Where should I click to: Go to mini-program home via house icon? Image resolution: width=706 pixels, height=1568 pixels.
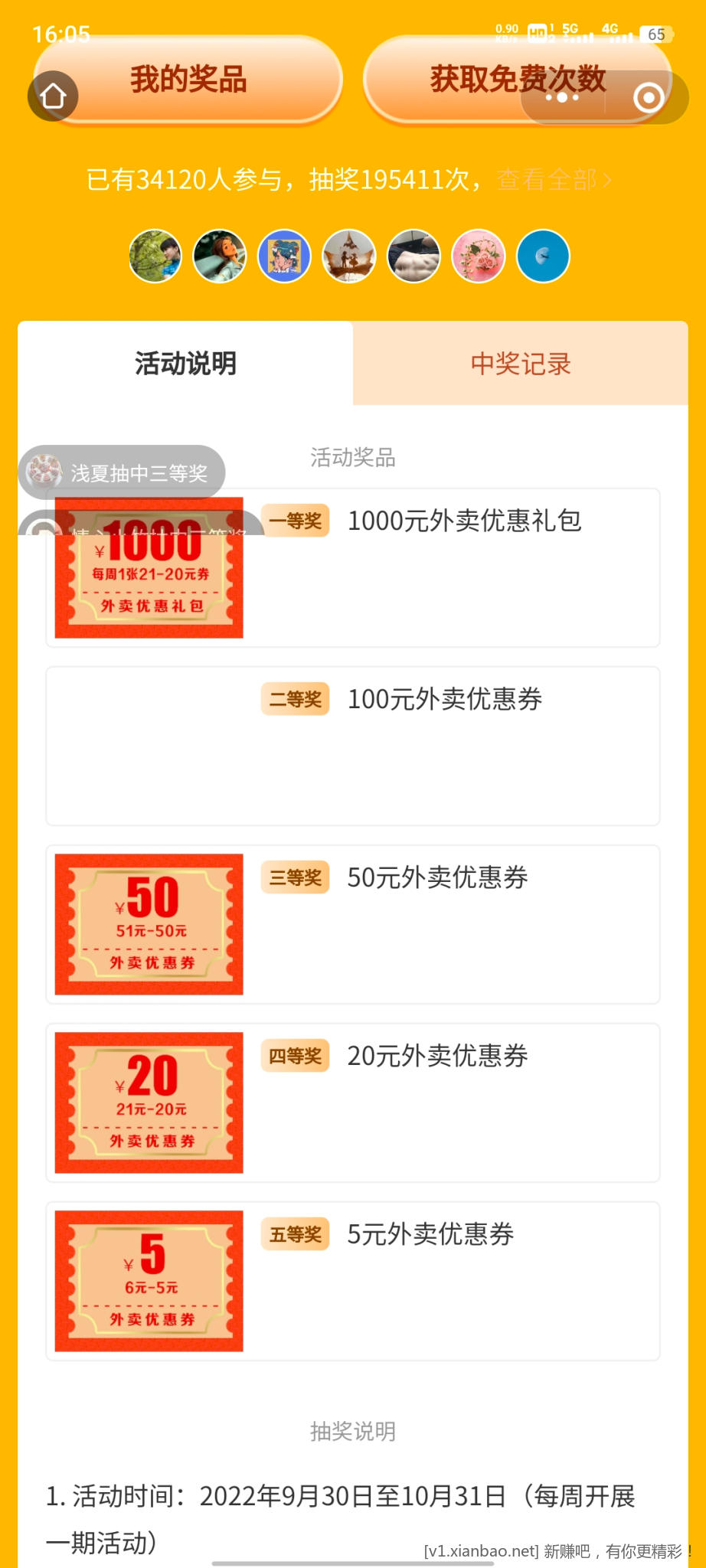pyautogui.click(x=53, y=96)
